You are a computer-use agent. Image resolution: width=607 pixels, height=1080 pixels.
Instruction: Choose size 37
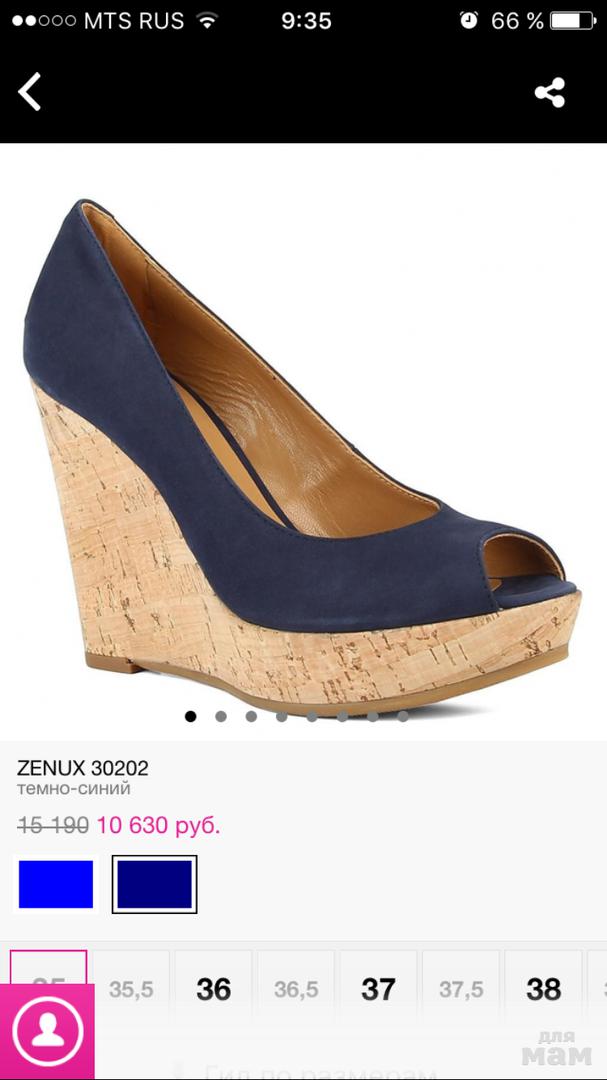coord(378,989)
